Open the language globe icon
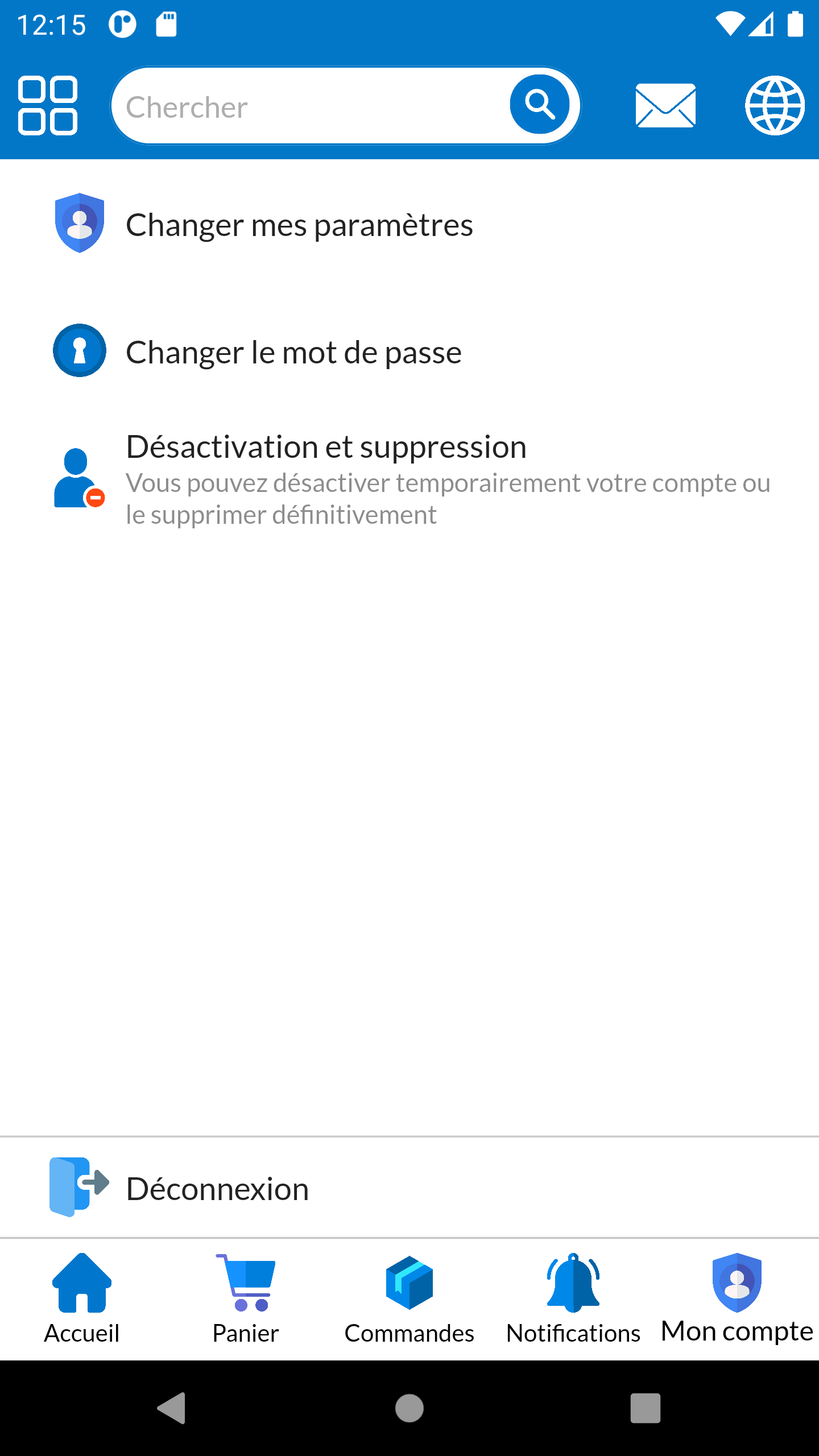The height and width of the screenshot is (1456, 819). pos(775,105)
